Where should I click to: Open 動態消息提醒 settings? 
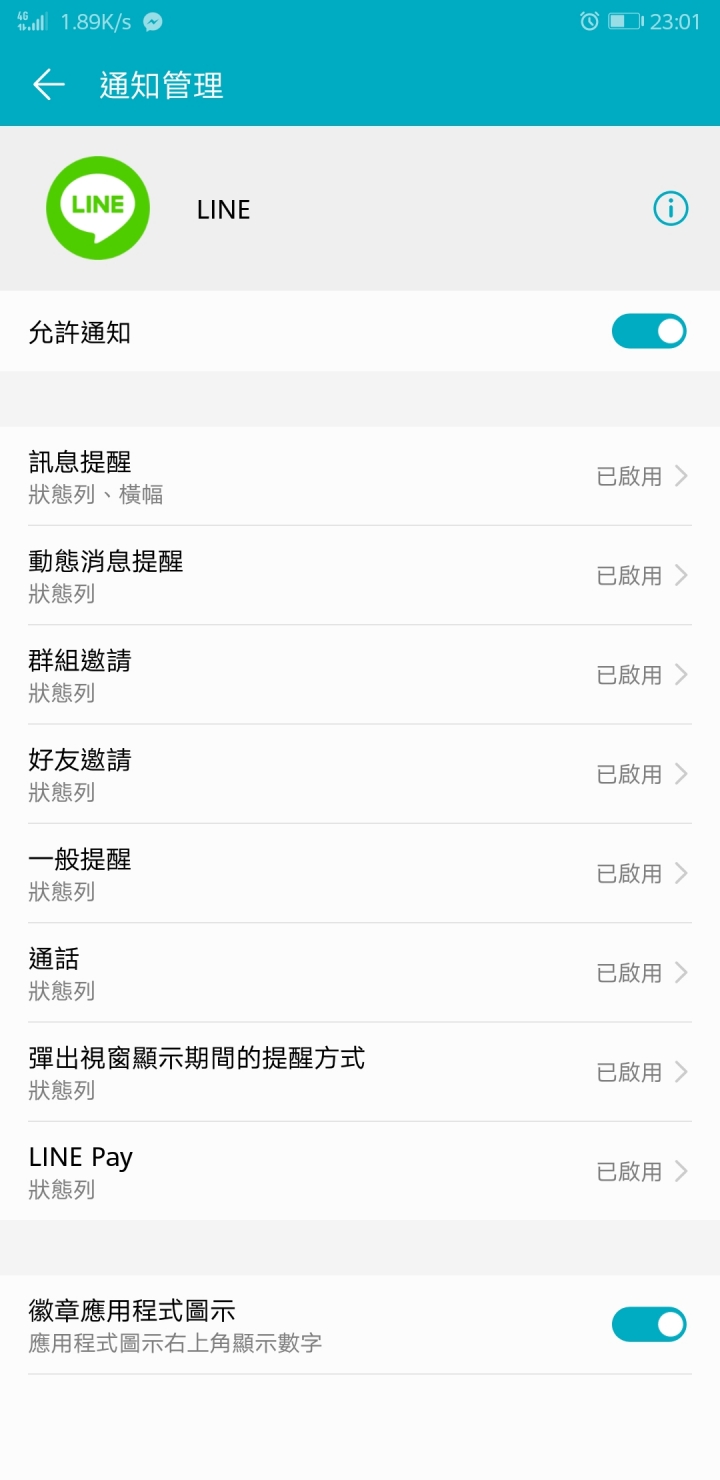(x=360, y=576)
